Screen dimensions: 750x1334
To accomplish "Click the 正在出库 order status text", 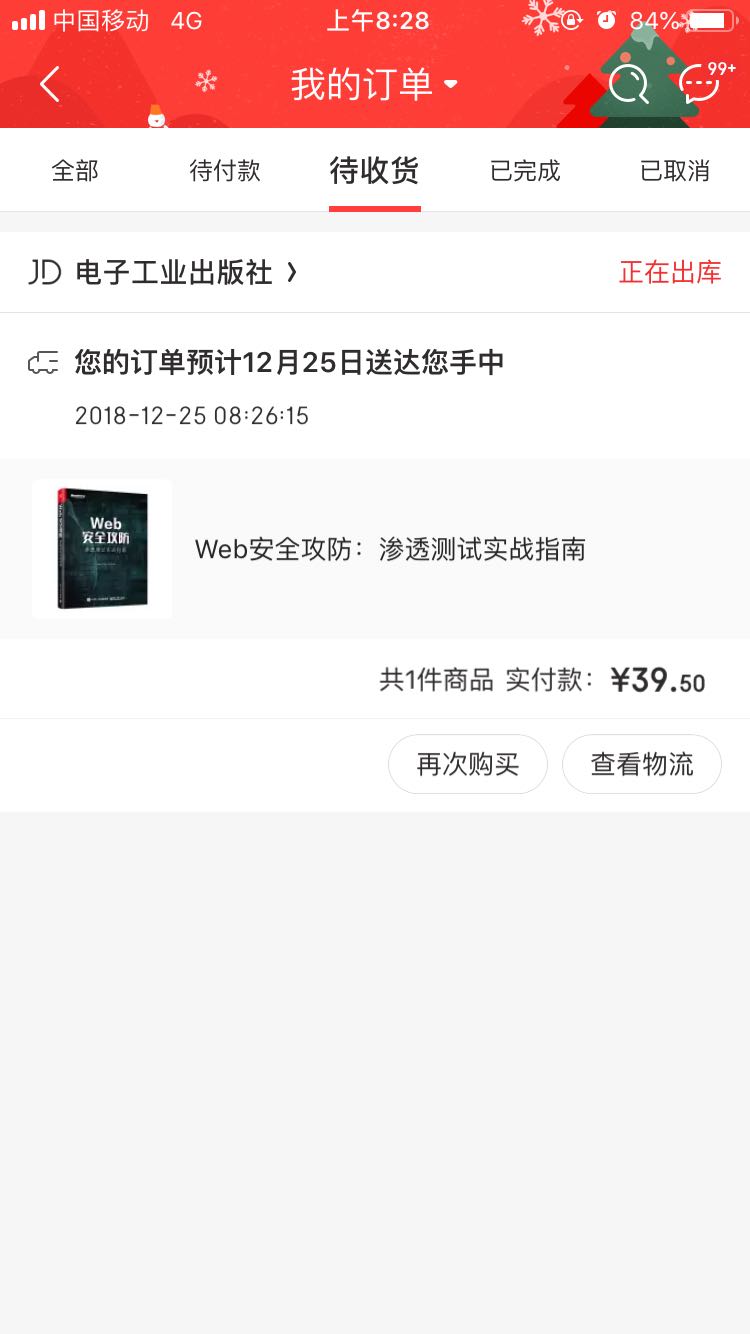I will [x=670, y=271].
